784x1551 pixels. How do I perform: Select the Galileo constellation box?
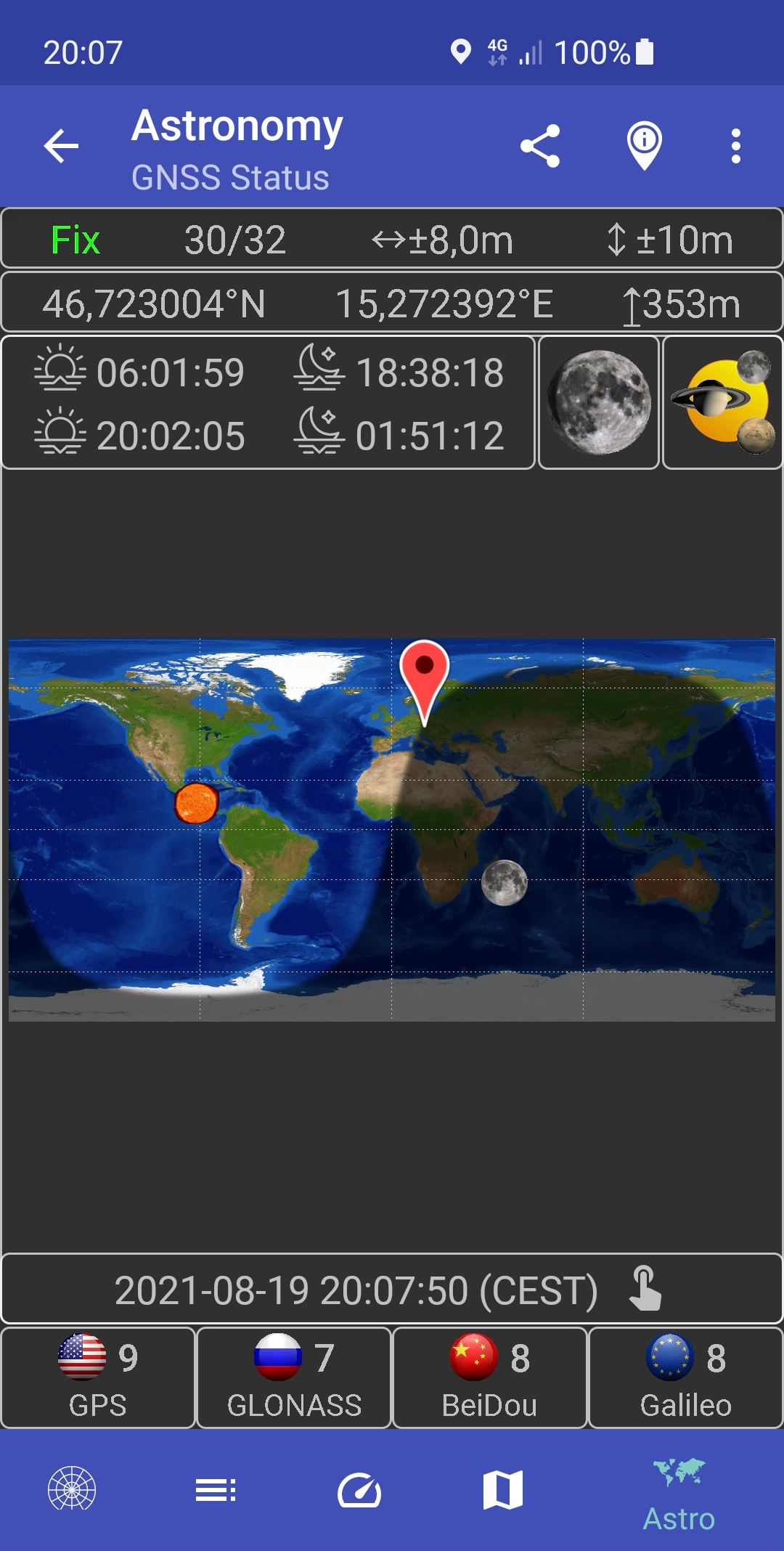[x=686, y=1377]
